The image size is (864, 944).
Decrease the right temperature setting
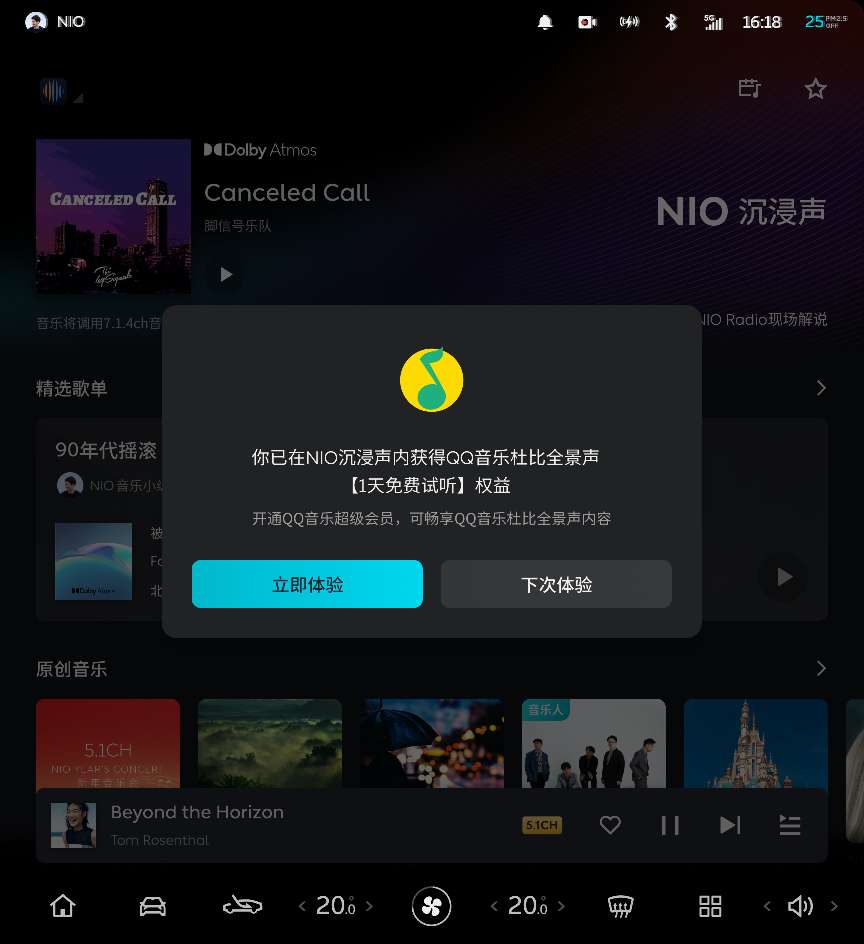494,905
